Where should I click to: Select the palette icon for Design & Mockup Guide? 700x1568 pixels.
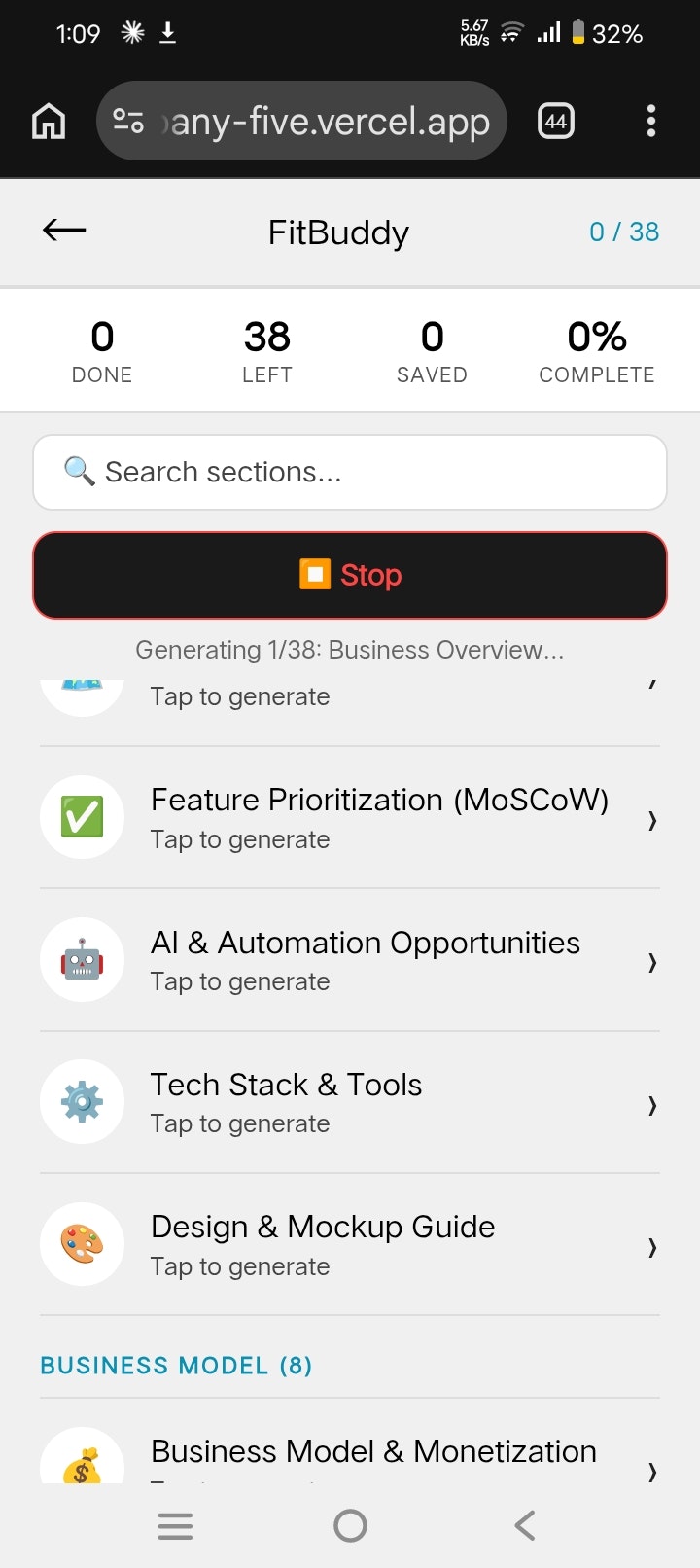point(82,1243)
